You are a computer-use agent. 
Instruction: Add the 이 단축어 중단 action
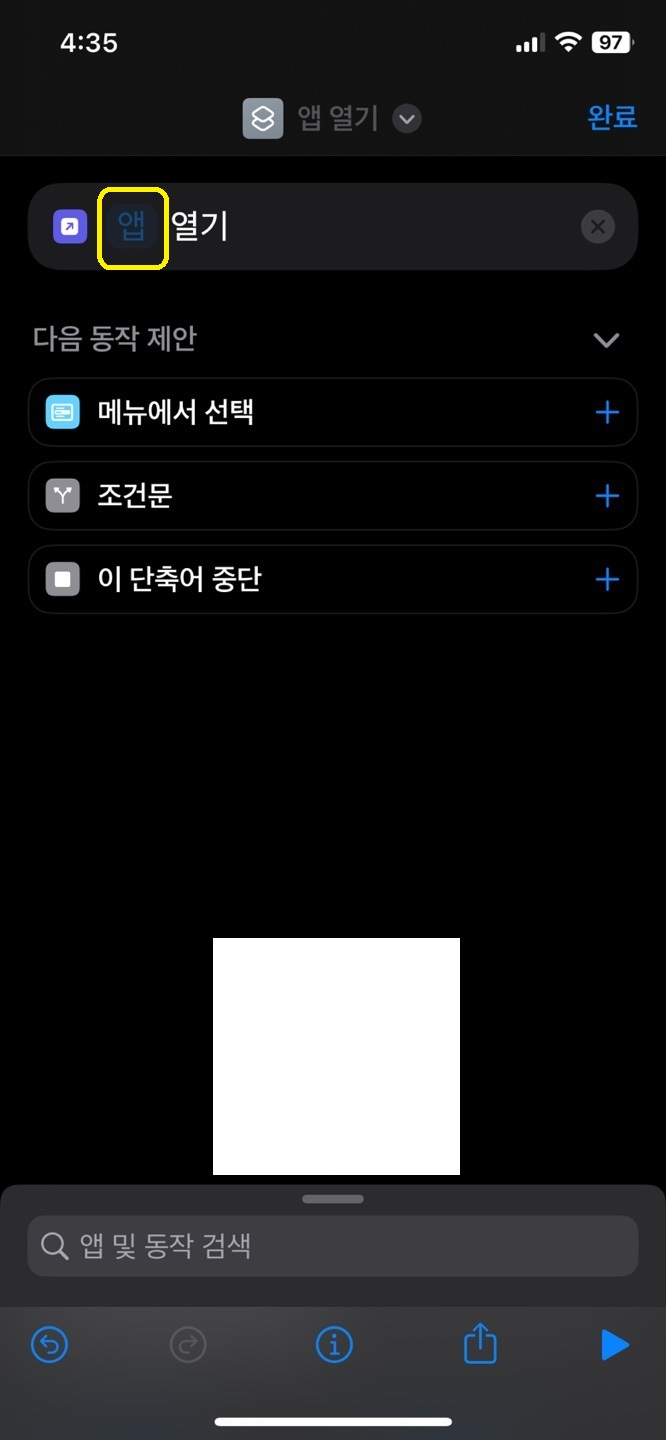coord(607,579)
